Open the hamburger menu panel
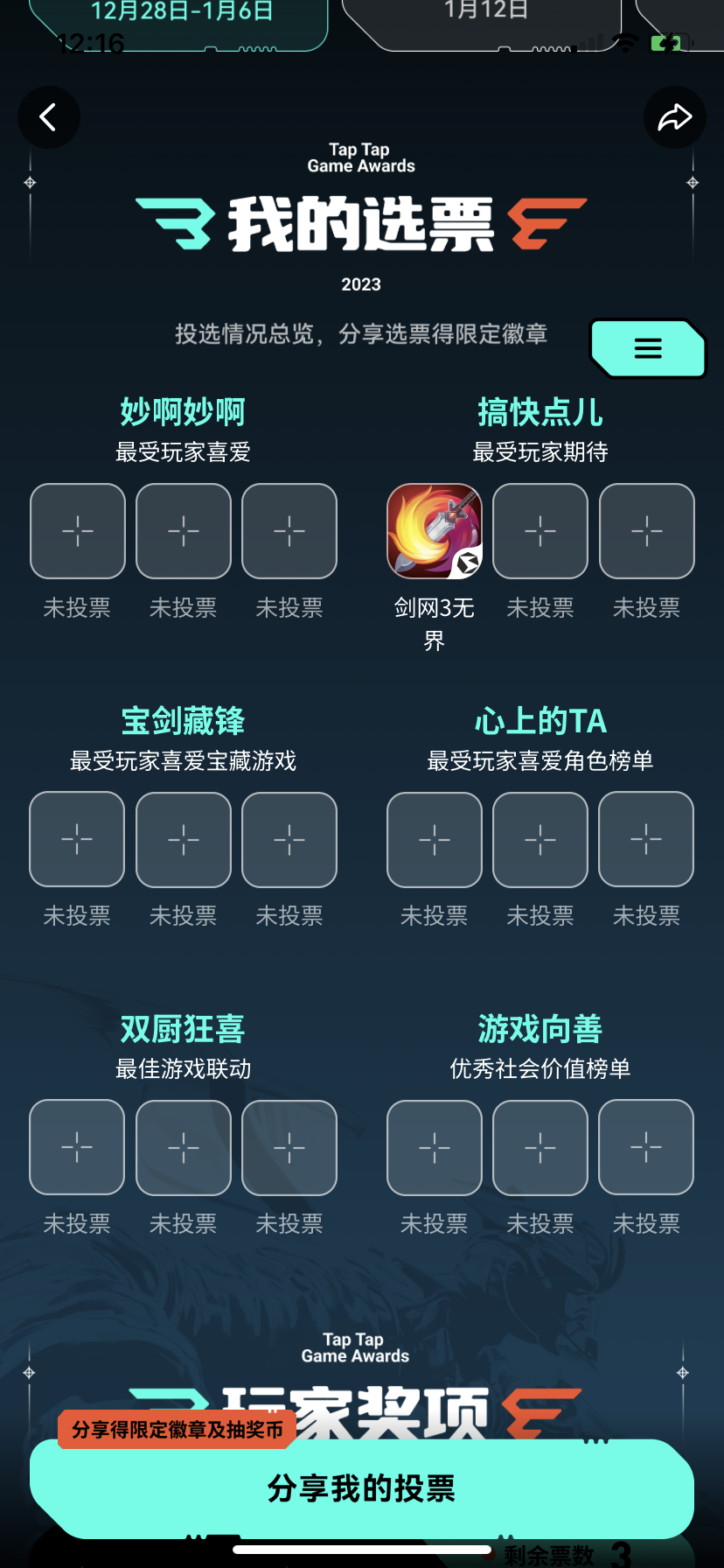The width and height of the screenshot is (724, 1568). pyautogui.click(x=647, y=348)
